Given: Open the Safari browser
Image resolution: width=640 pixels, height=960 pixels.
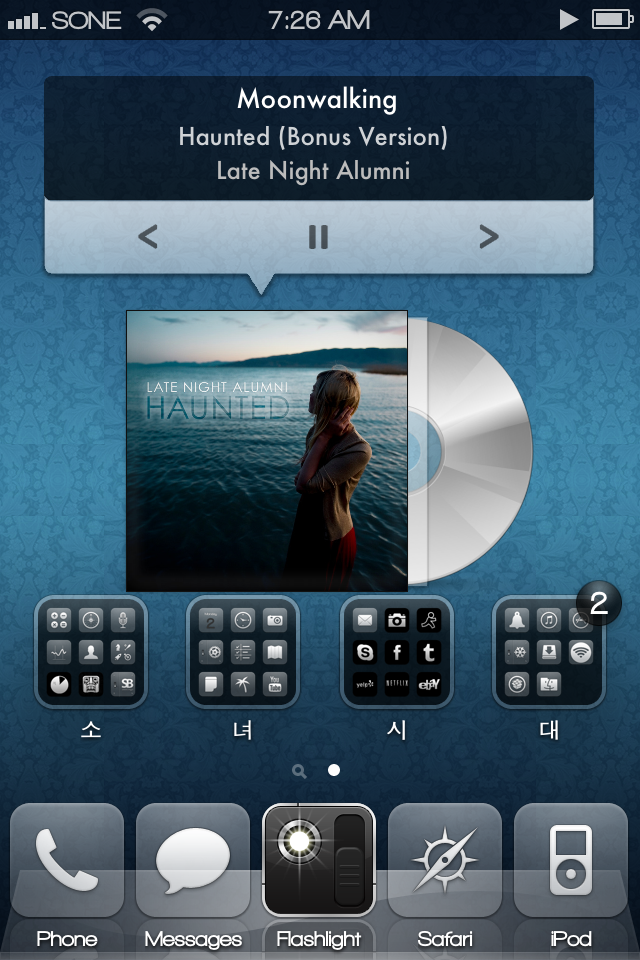Looking at the screenshot, I should [x=445, y=860].
